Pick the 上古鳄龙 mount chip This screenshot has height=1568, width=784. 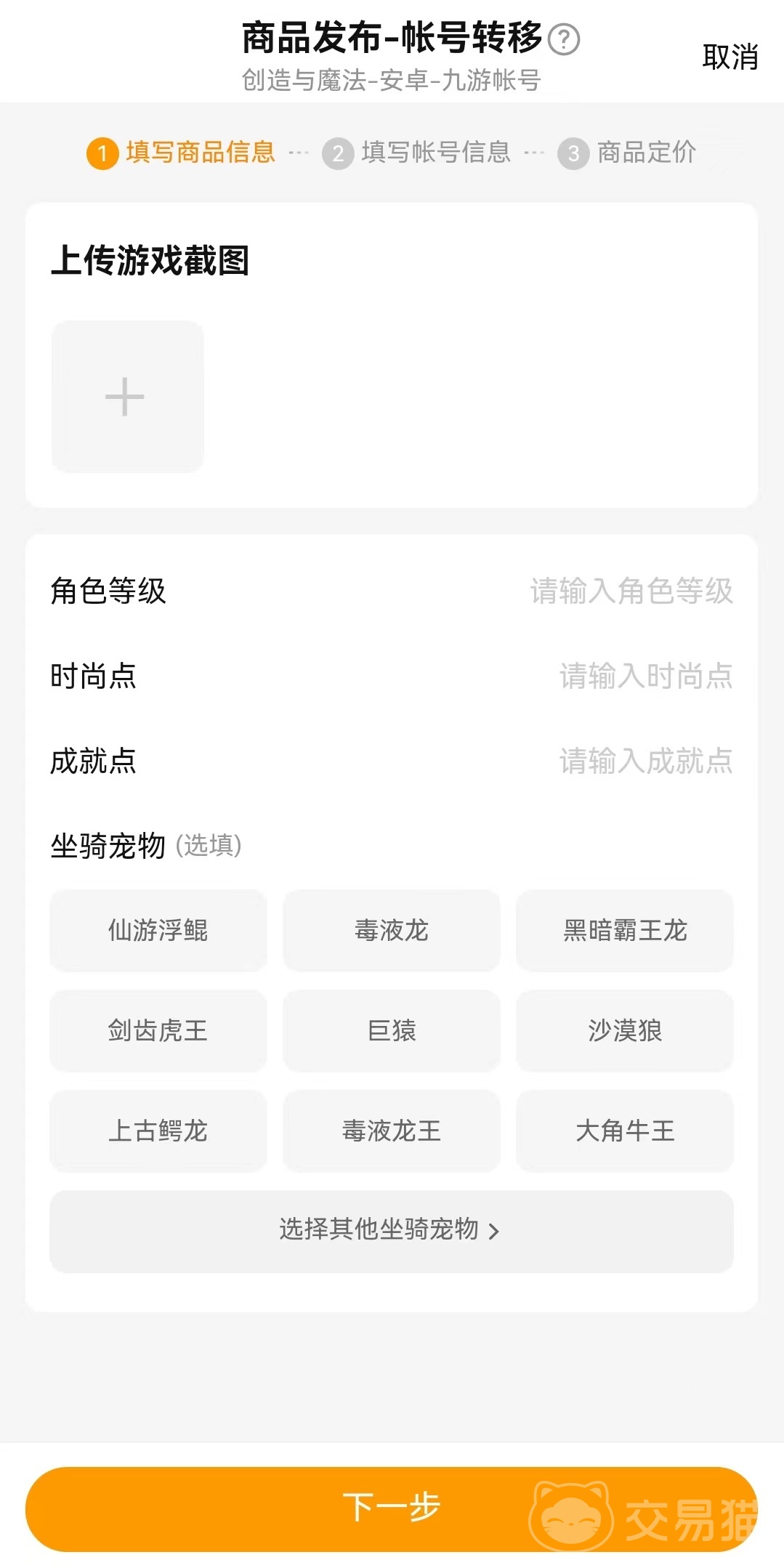(x=158, y=1131)
